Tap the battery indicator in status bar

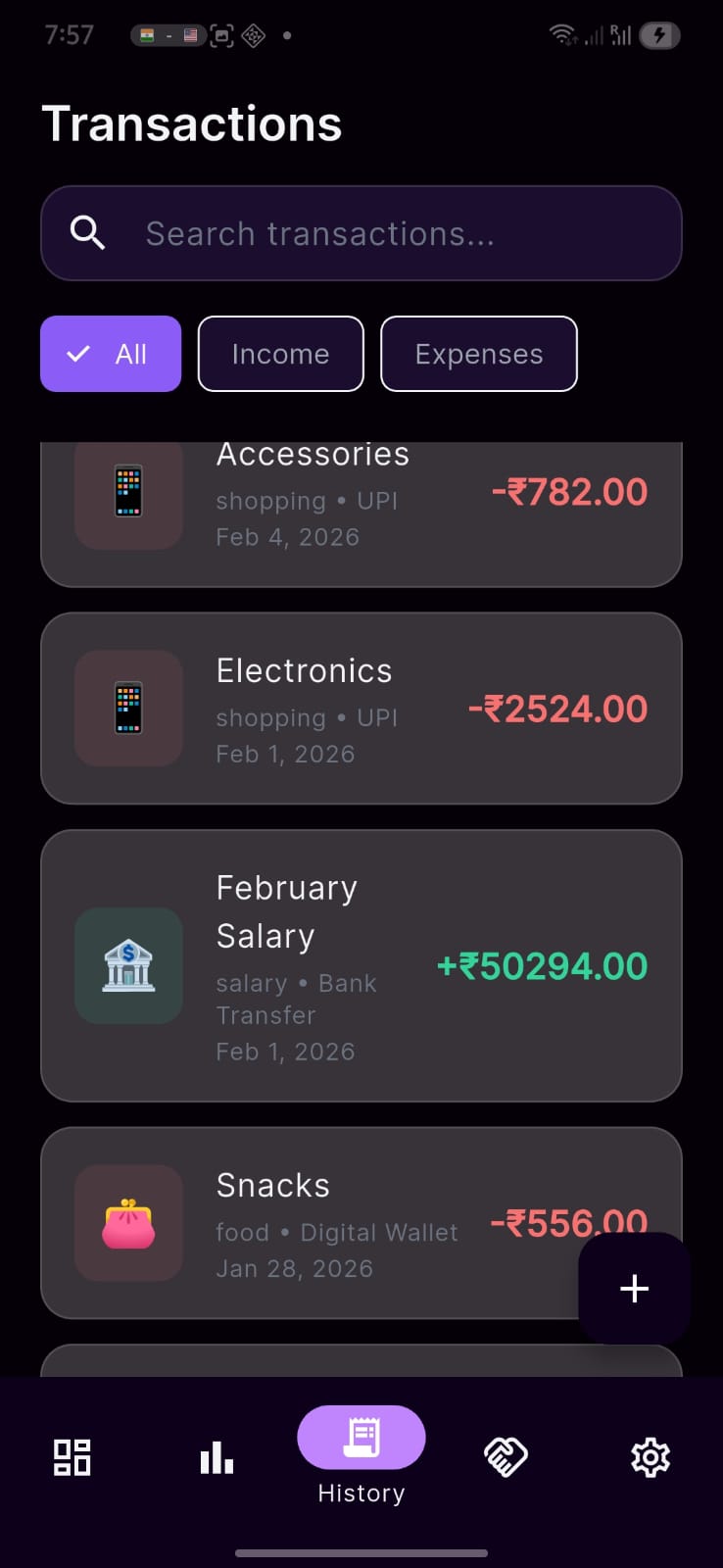(659, 35)
